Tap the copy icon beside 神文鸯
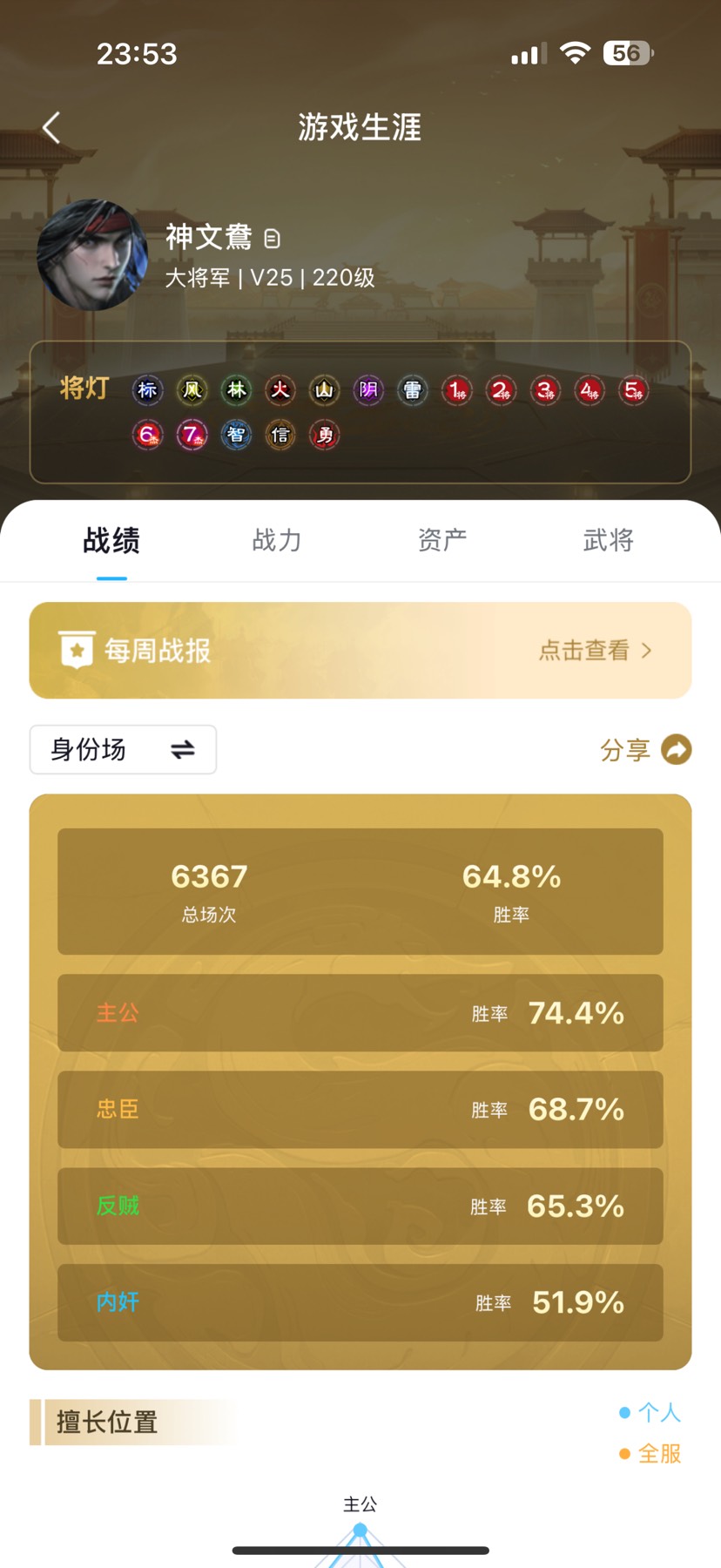 272,238
